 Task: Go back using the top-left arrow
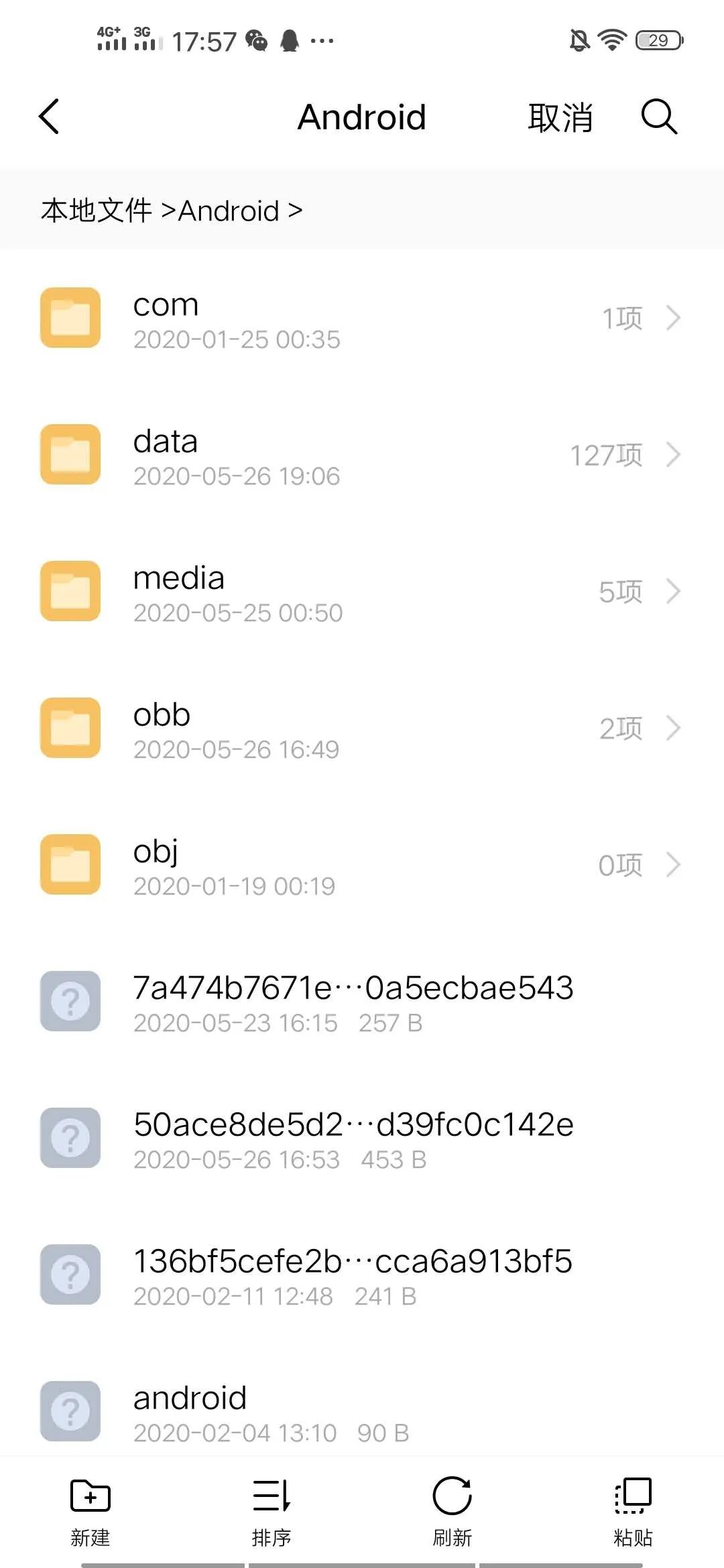[x=49, y=117]
